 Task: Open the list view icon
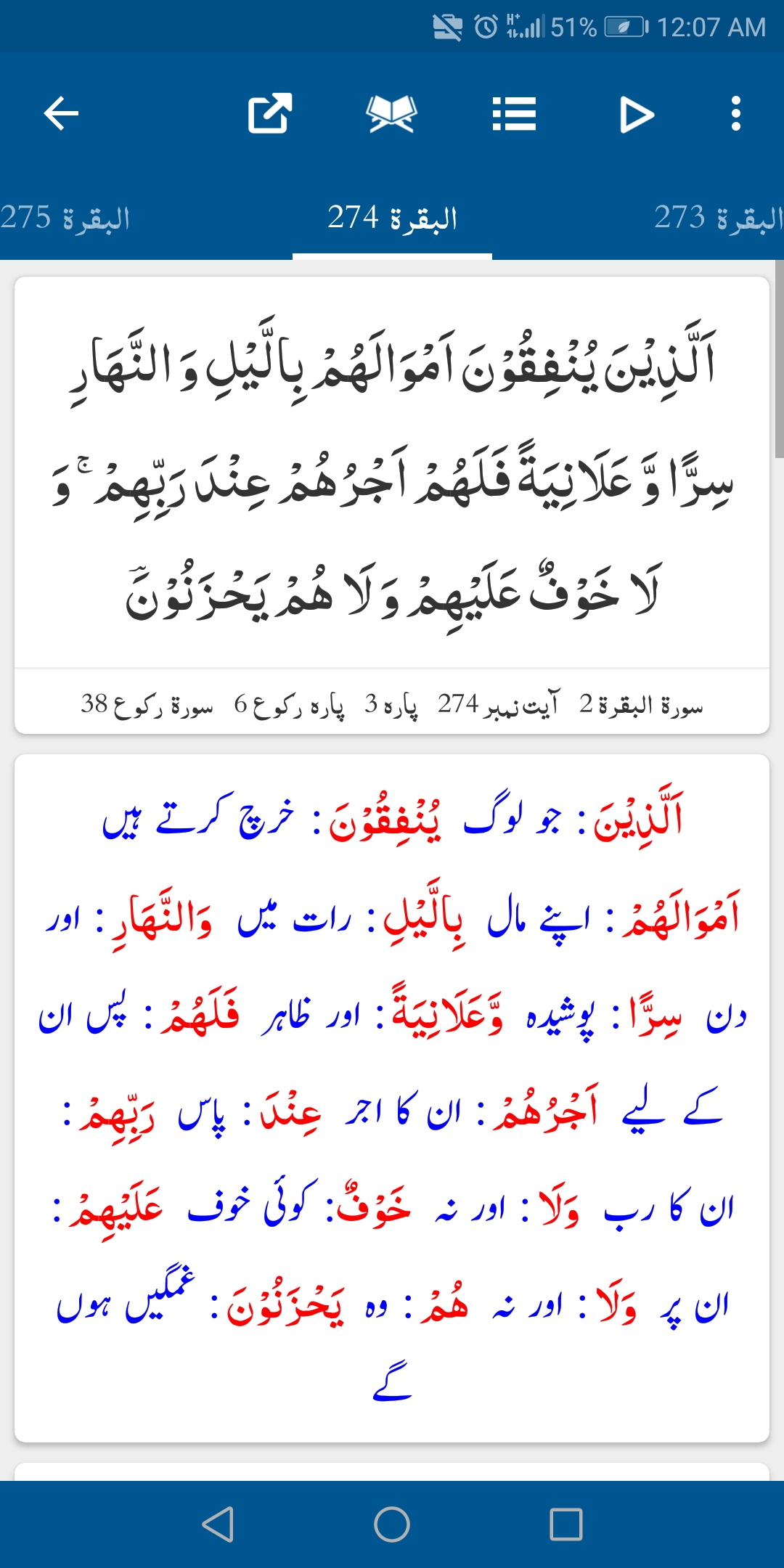click(514, 114)
